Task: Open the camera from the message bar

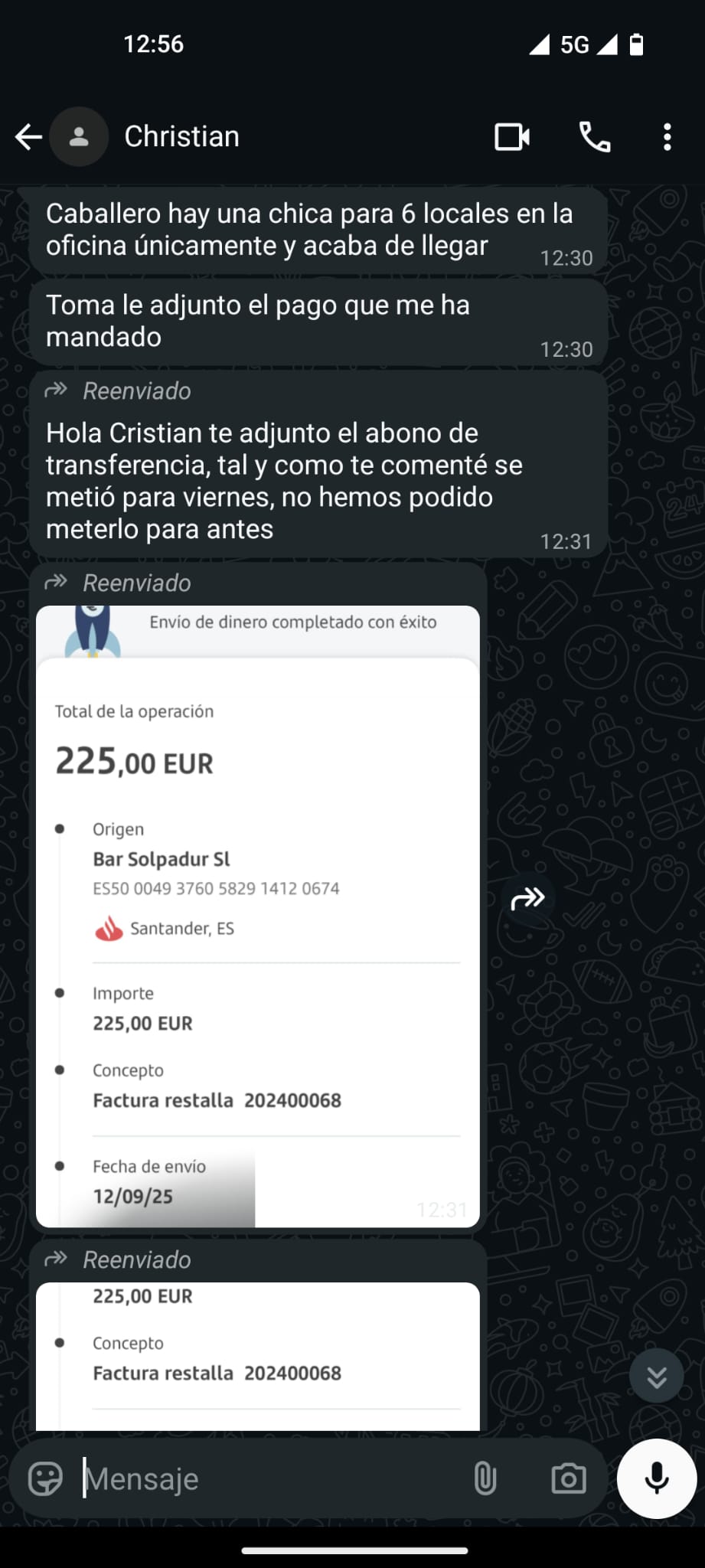Action: point(568,1478)
